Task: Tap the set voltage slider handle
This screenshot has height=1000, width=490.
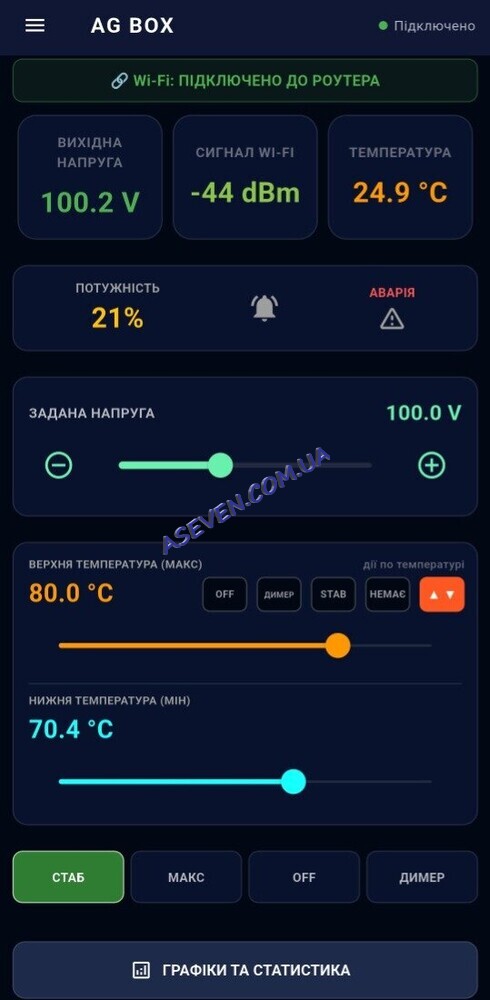Action: 221,465
